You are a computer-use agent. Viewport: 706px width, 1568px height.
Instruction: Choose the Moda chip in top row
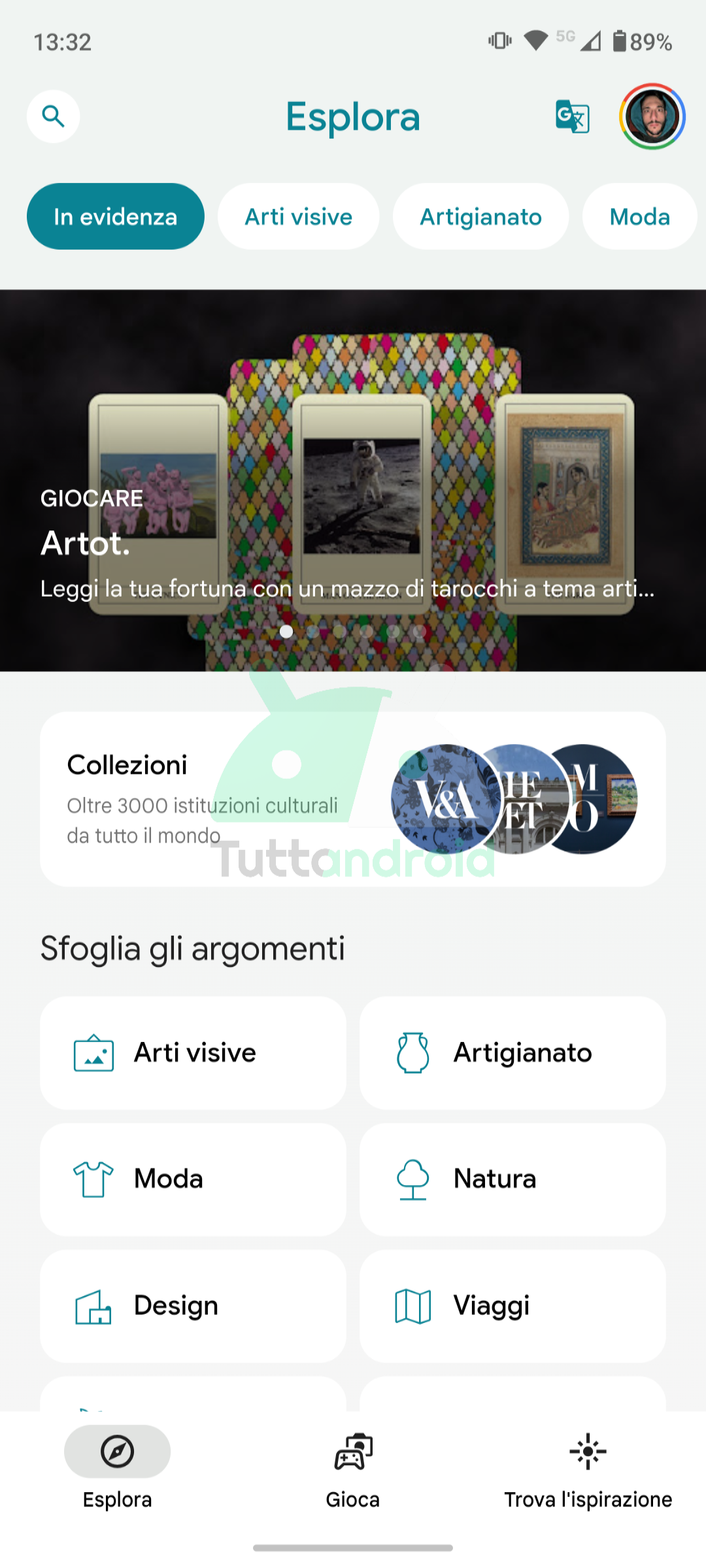click(640, 216)
